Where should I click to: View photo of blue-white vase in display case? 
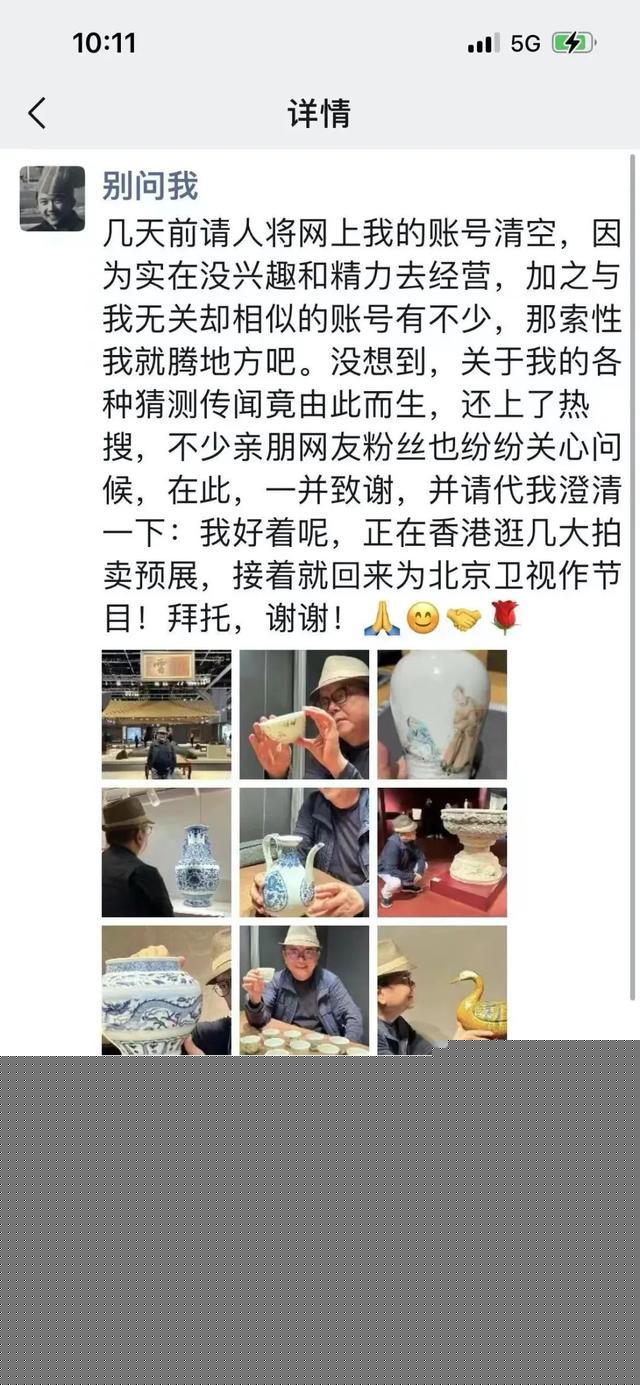pos(166,852)
